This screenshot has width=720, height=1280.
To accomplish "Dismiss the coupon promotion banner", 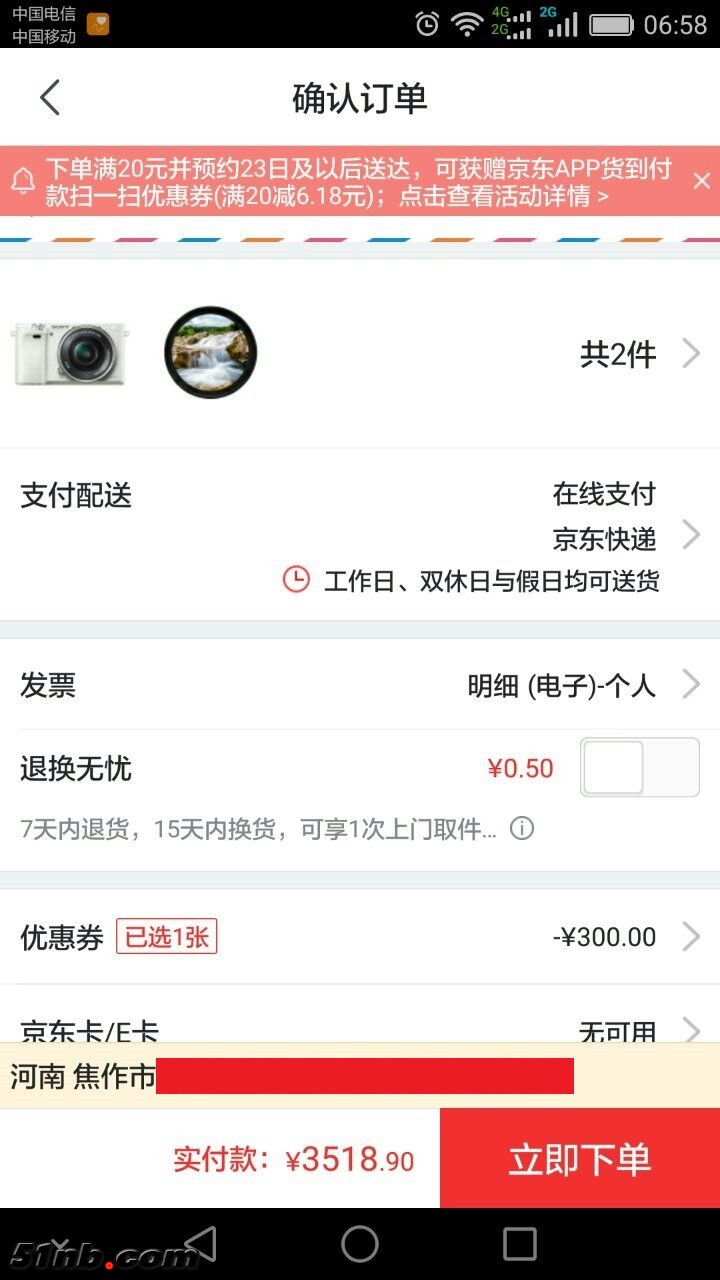I will coord(701,181).
